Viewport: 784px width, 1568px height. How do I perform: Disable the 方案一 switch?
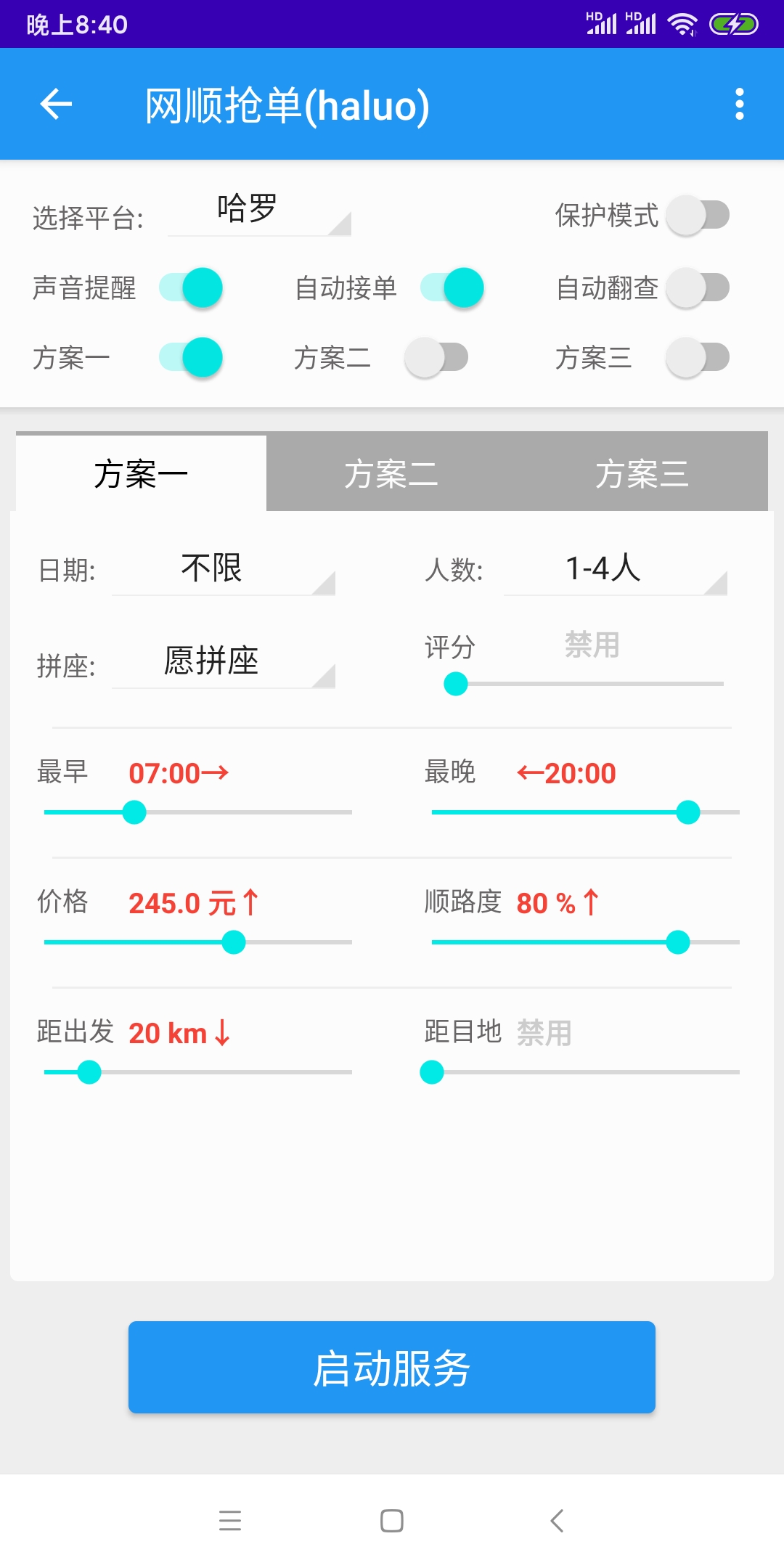click(x=192, y=357)
